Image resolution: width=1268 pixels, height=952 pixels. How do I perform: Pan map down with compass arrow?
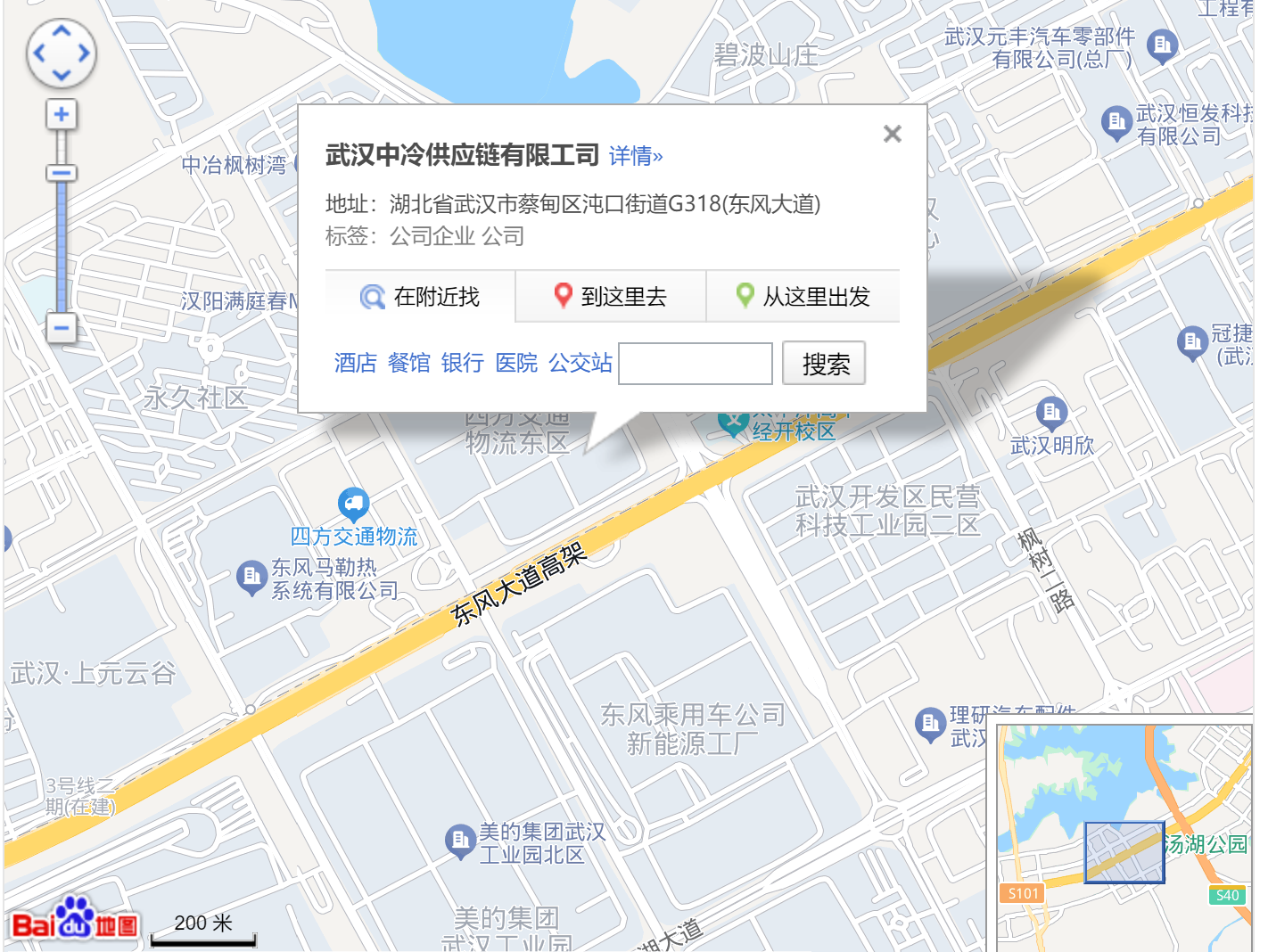click(62, 75)
